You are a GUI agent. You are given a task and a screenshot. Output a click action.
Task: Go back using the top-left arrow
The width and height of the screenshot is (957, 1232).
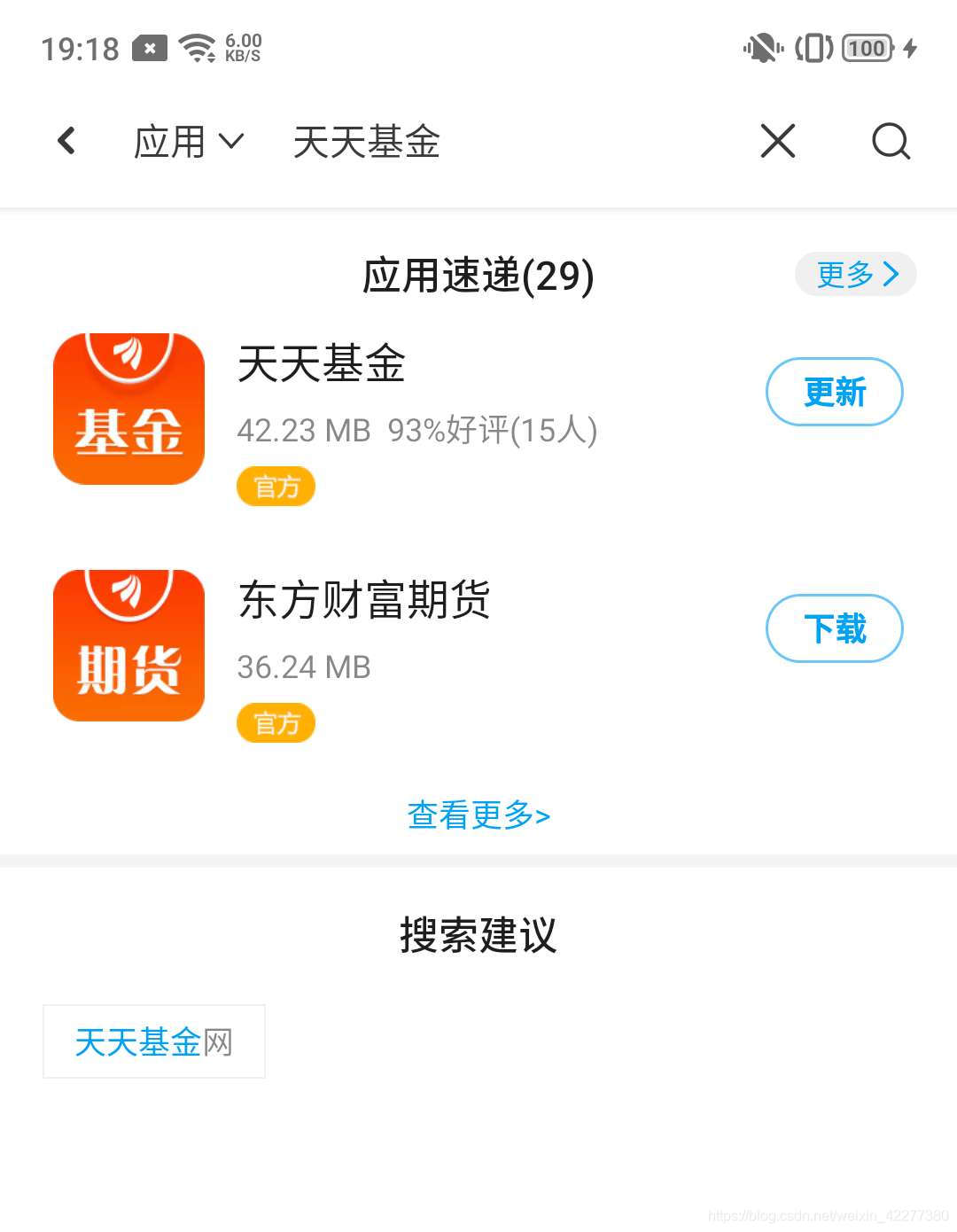pyautogui.click(x=67, y=141)
